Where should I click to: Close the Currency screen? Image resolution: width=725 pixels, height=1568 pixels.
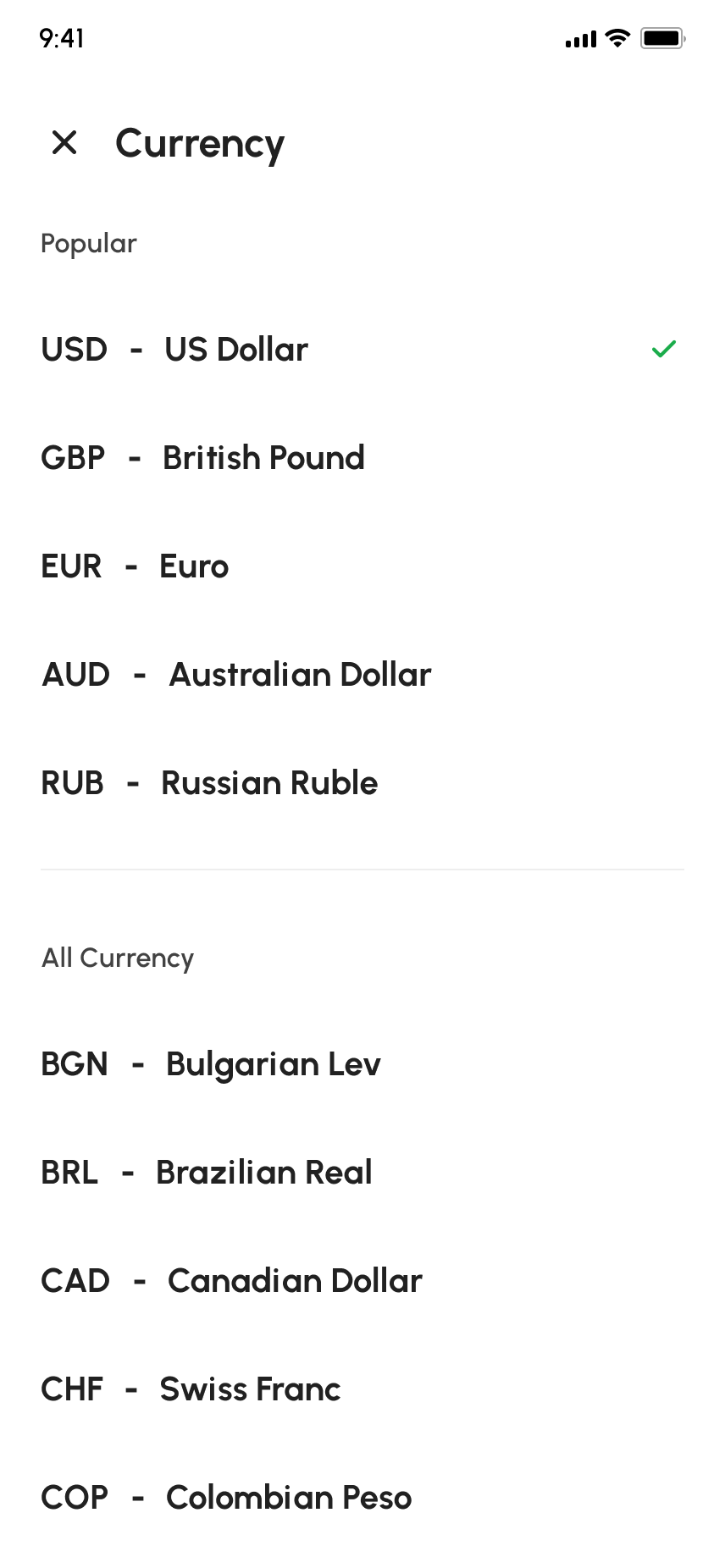point(64,142)
